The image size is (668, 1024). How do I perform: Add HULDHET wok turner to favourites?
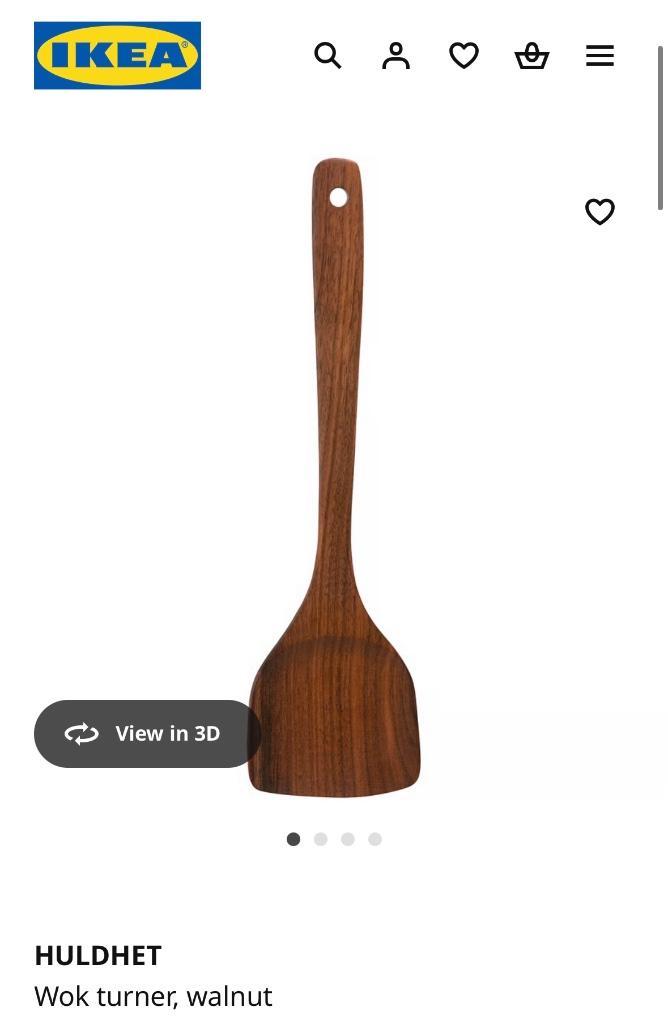[x=600, y=212]
